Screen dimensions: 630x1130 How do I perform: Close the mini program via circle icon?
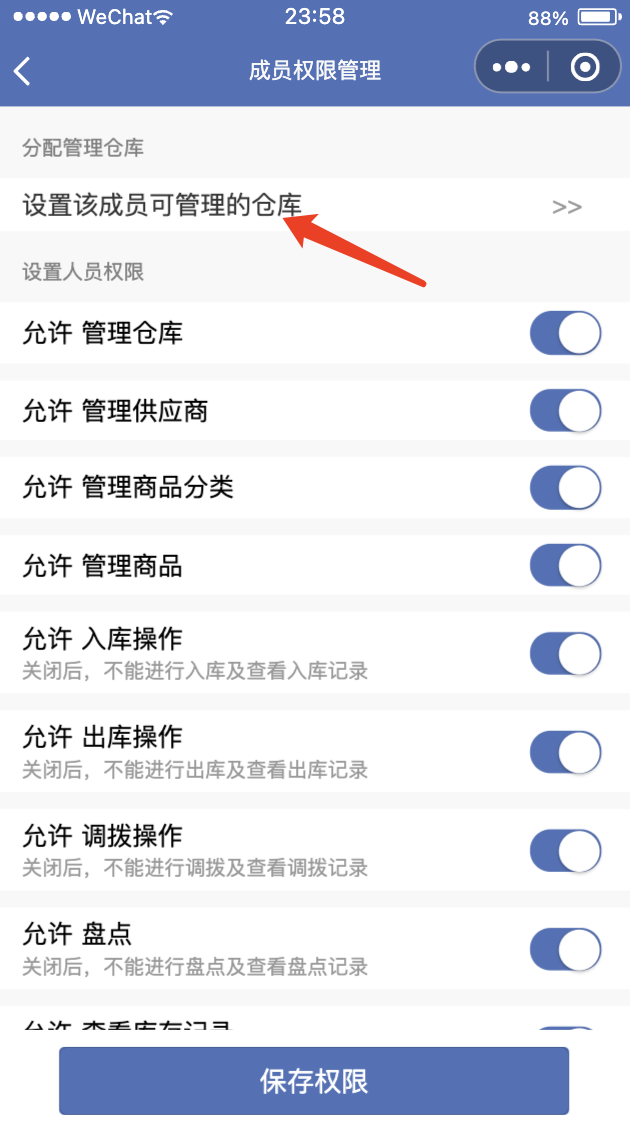(585, 68)
